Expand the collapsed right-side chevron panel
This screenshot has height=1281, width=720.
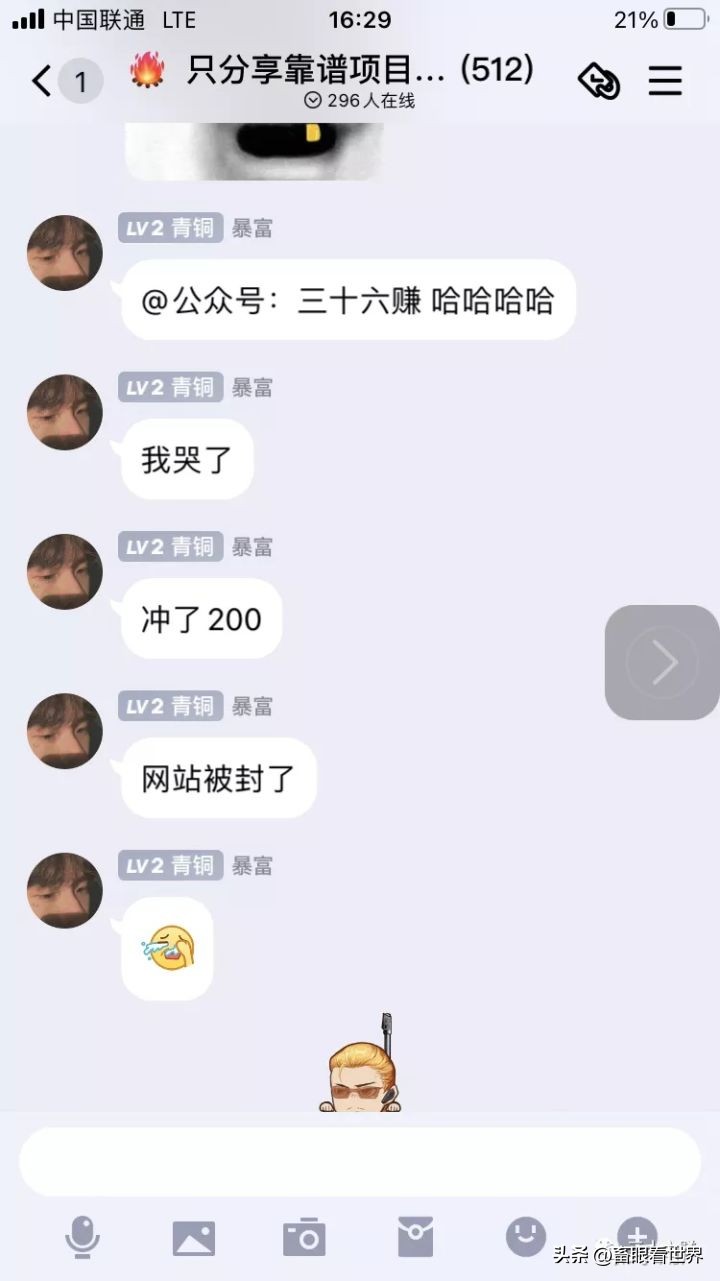(x=660, y=661)
